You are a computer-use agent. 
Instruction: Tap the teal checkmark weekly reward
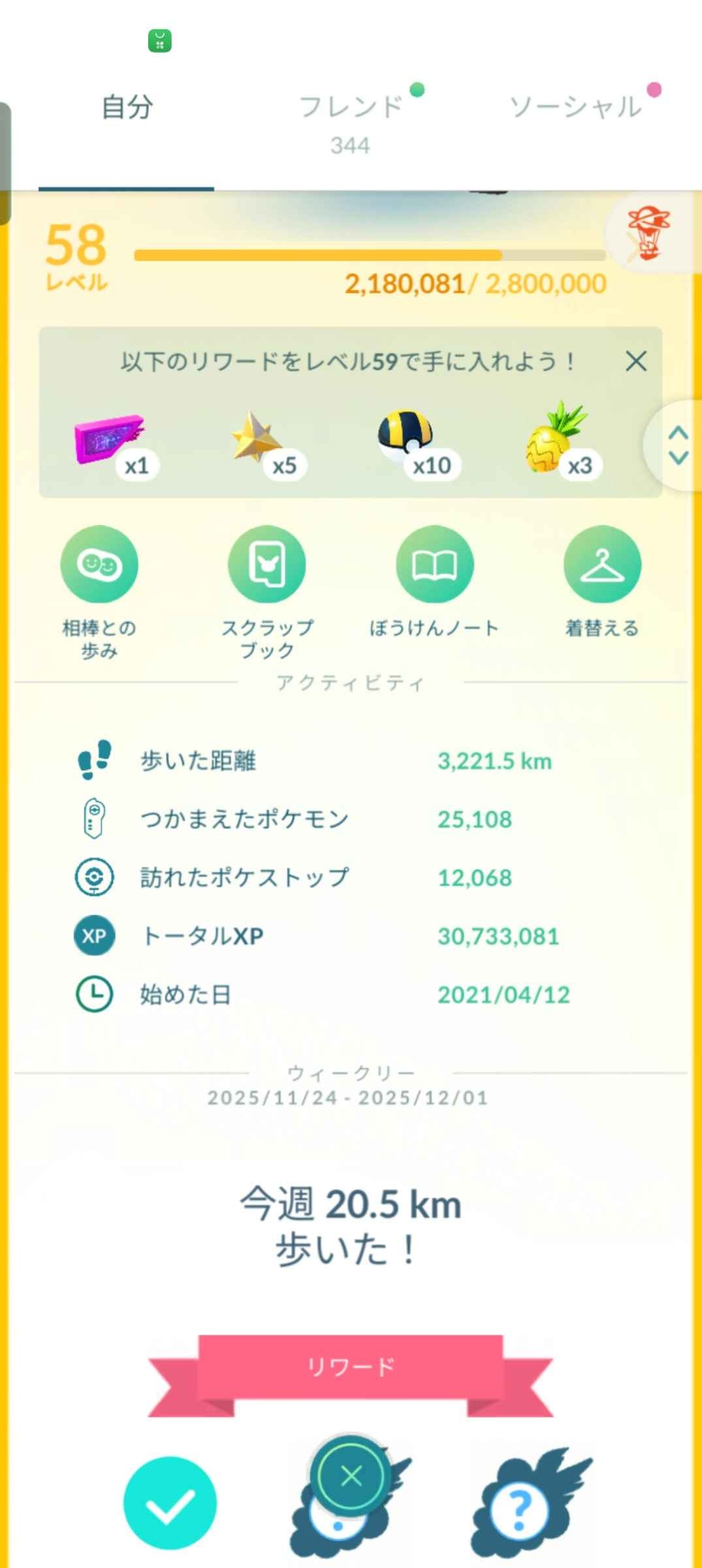(x=170, y=1503)
